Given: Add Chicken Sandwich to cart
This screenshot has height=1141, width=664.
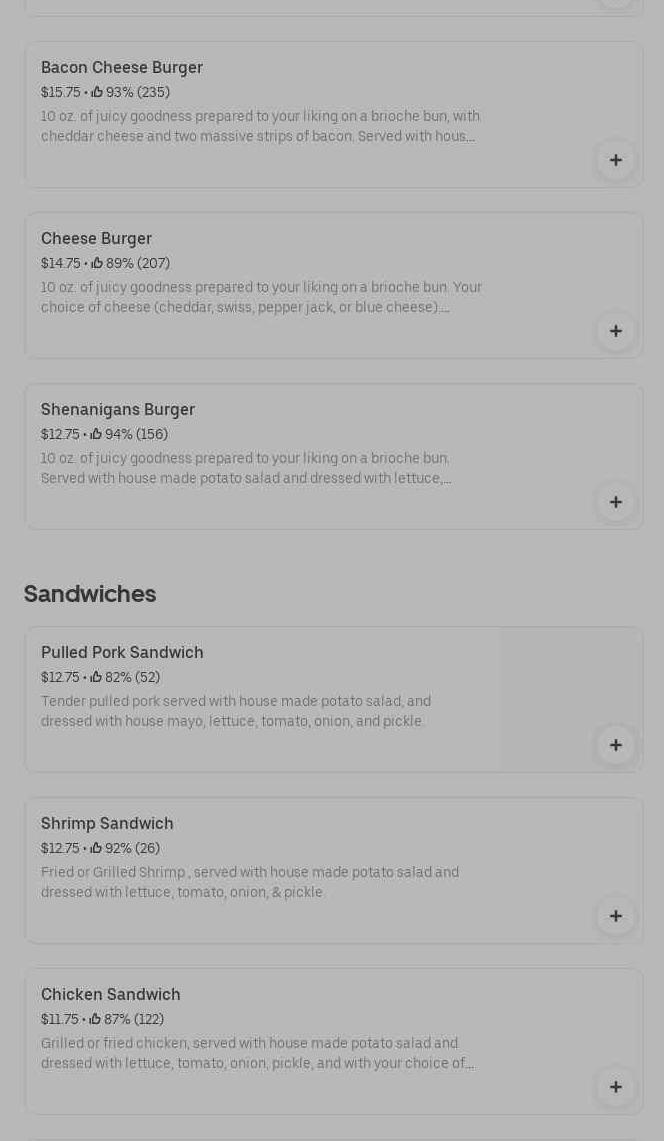Looking at the screenshot, I should pos(615,1087).
